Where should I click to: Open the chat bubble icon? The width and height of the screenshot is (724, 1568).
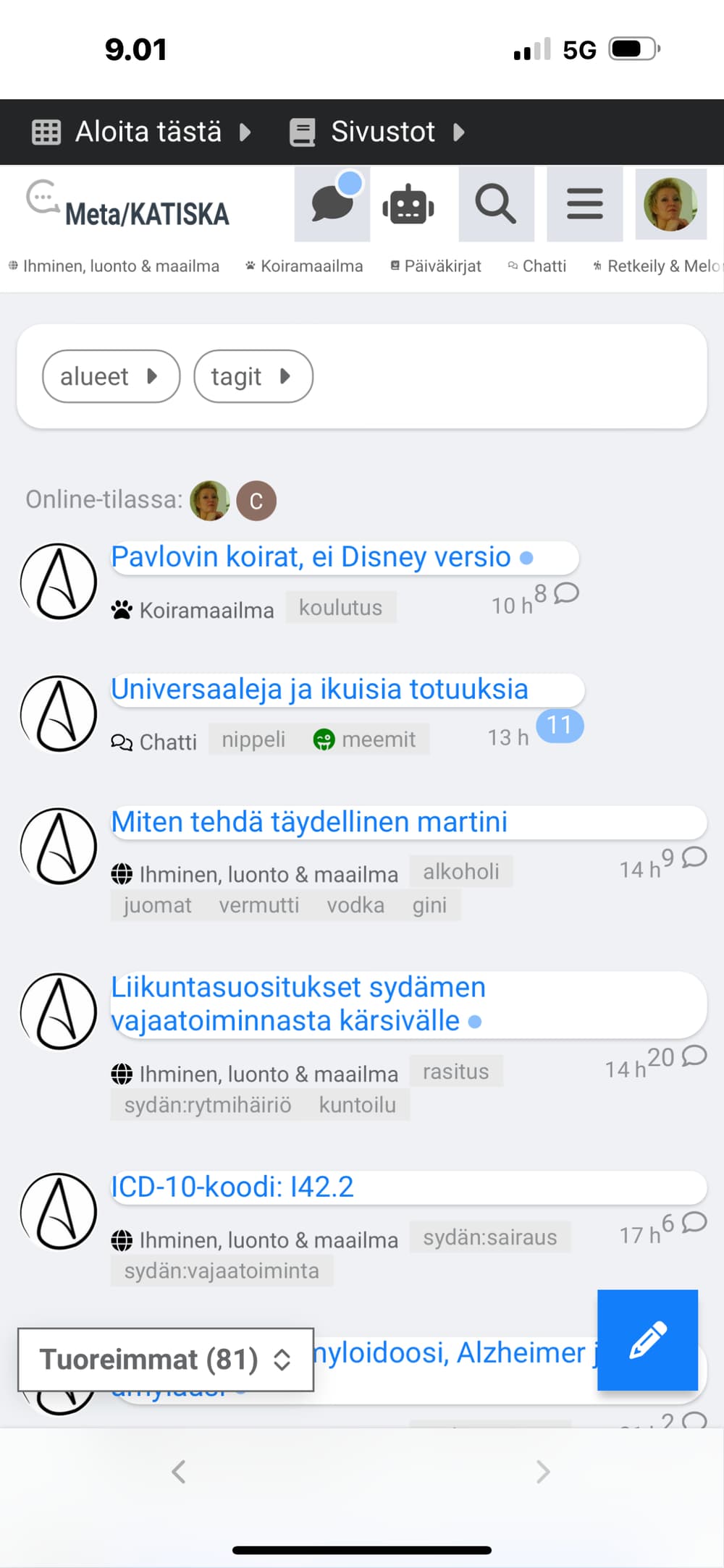coord(332,204)
